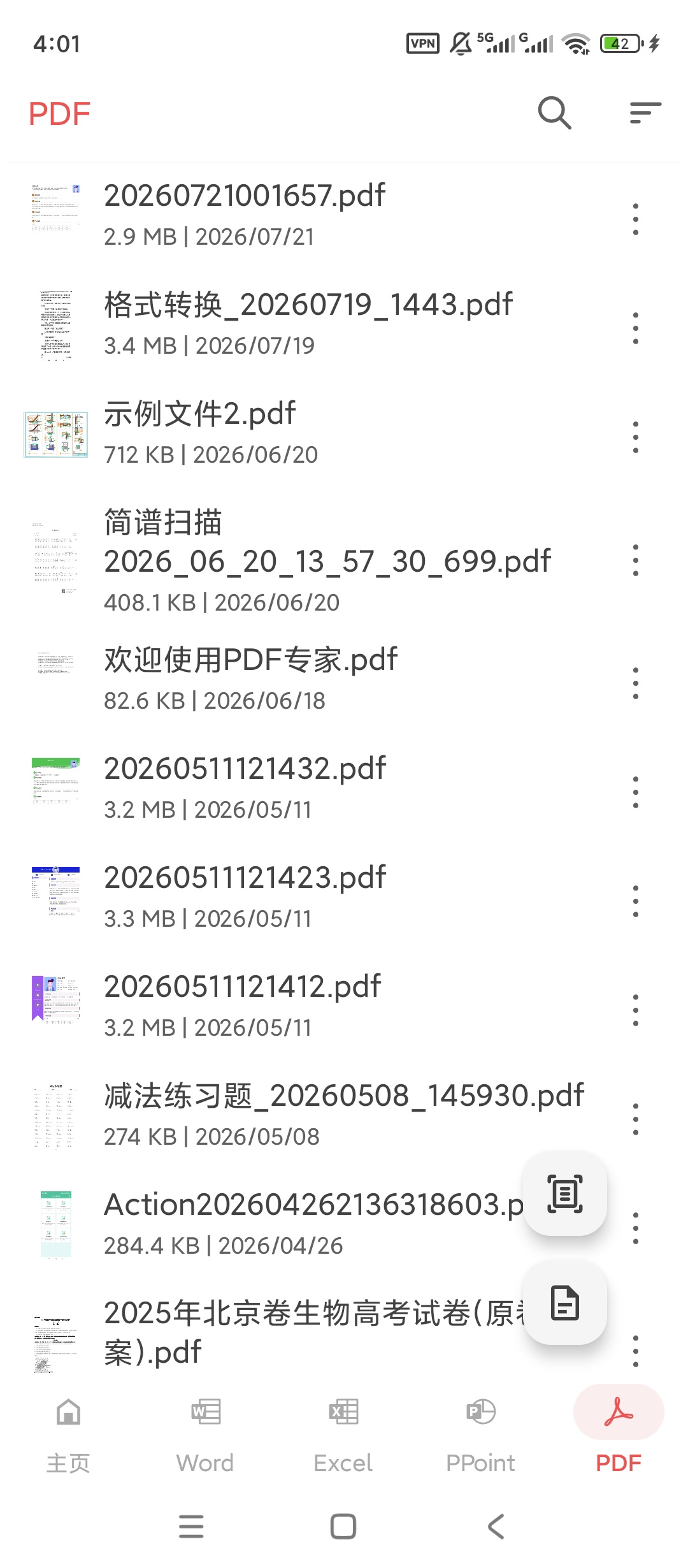Go back using the system back button
This screenshot has width=688, height=1568.
click(496, 1526)
